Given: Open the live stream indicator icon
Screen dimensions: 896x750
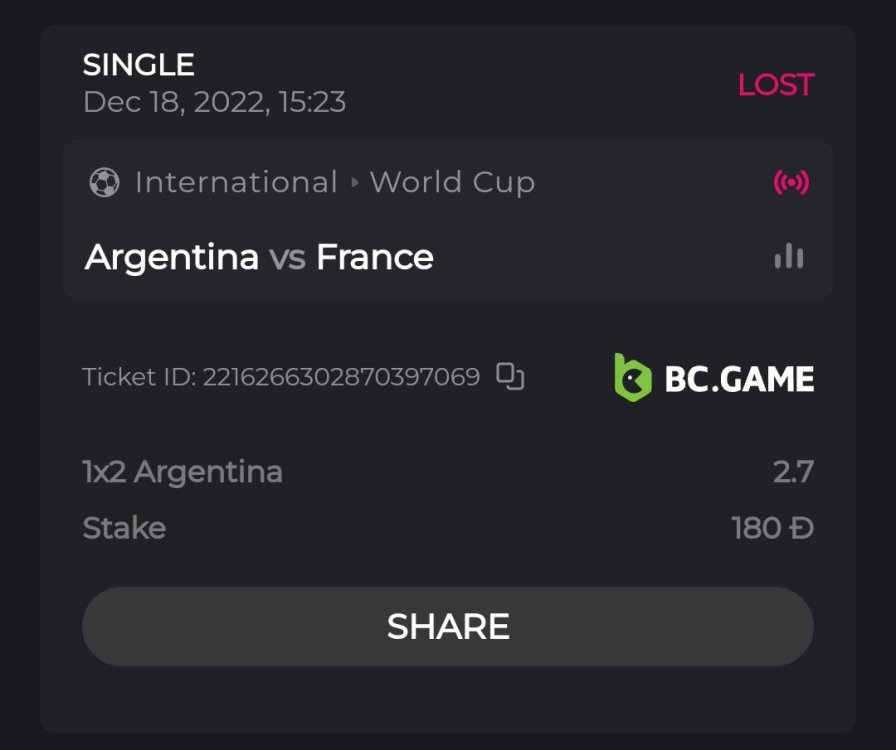Looking at the screenshot, I should (x=790, y=182).
